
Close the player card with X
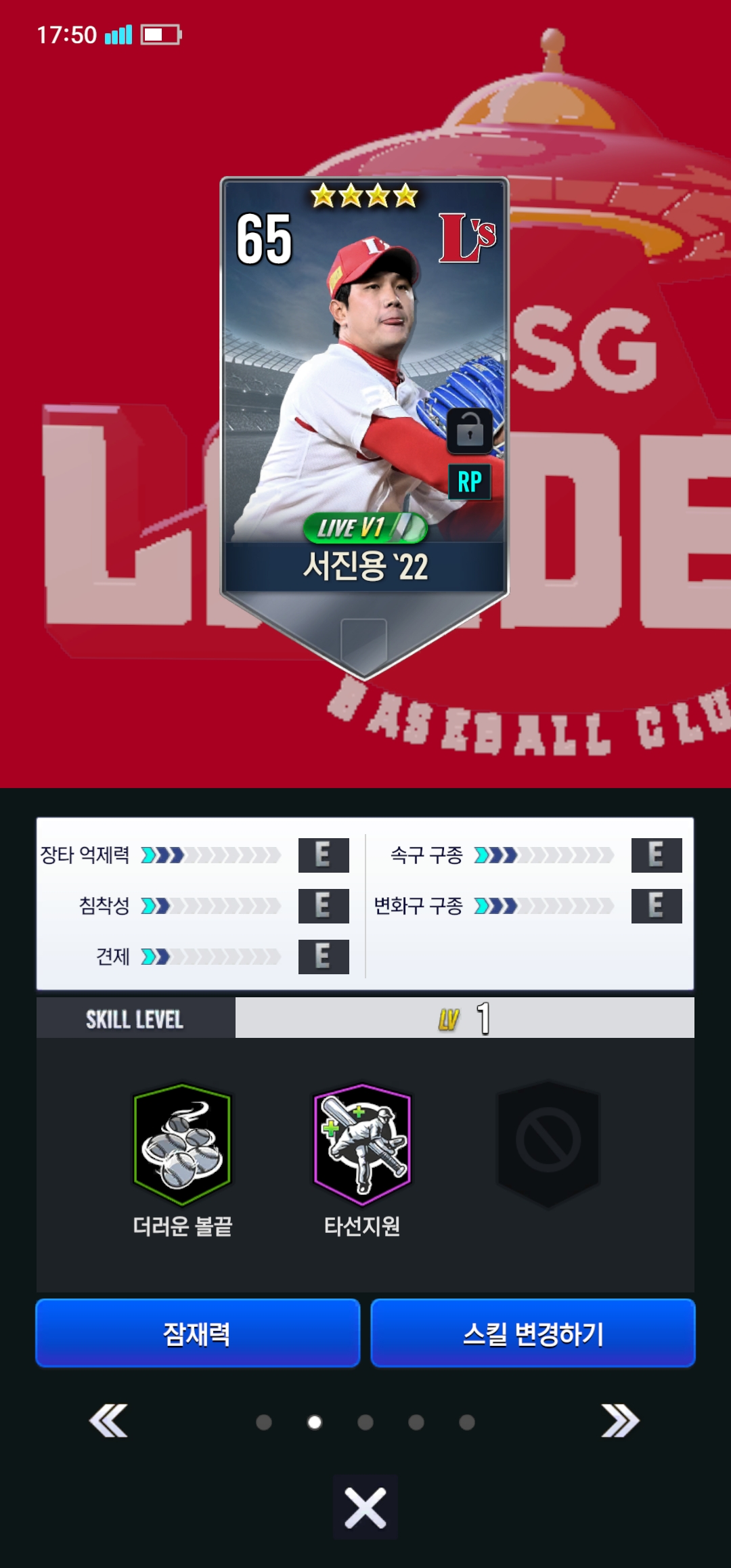click(x=365, y=1507)
